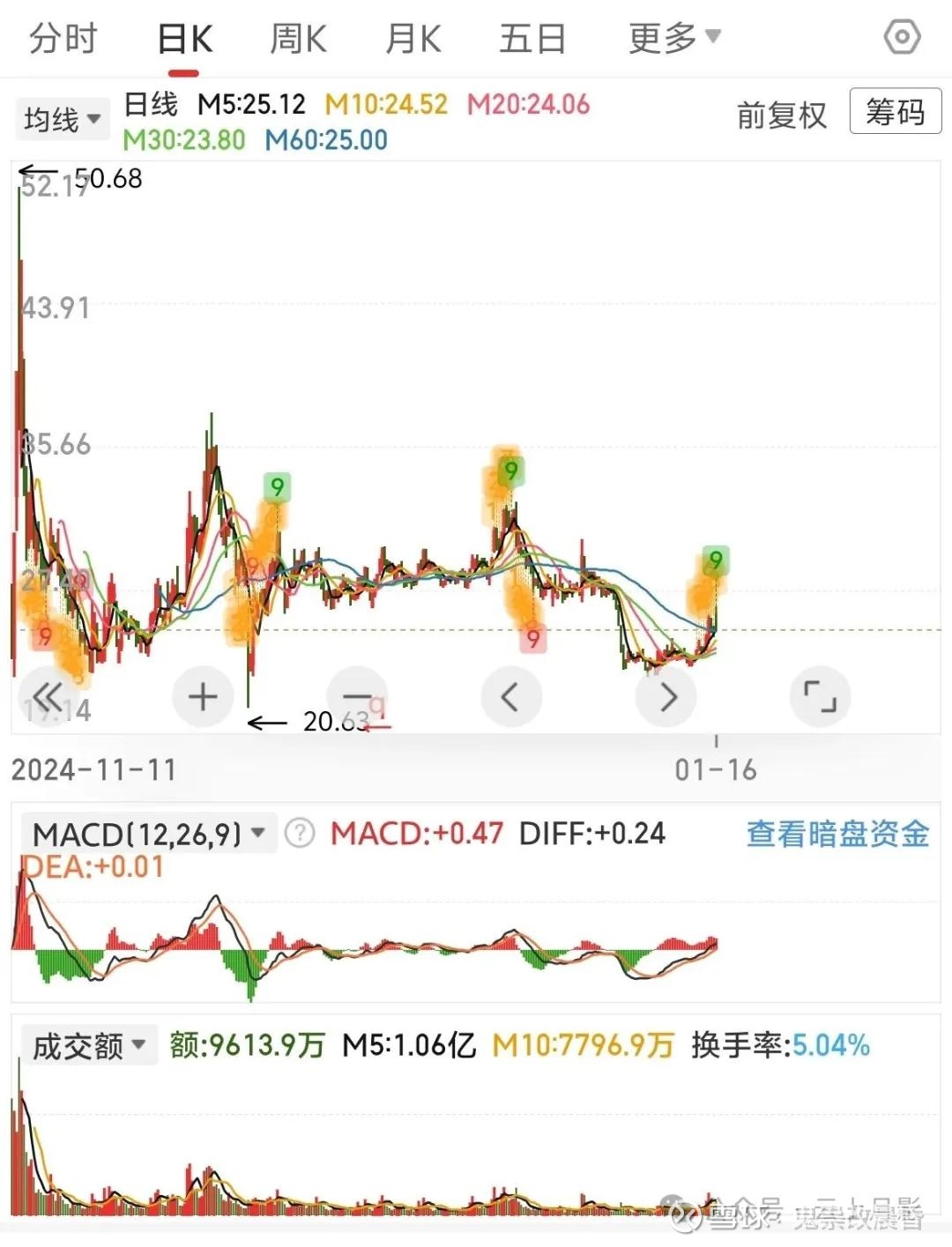Image resolution: width=952 pixels, height=1247 pixels.
Task: Expand the 更多 chart period dropdown
Action: [x=674, y=39]
